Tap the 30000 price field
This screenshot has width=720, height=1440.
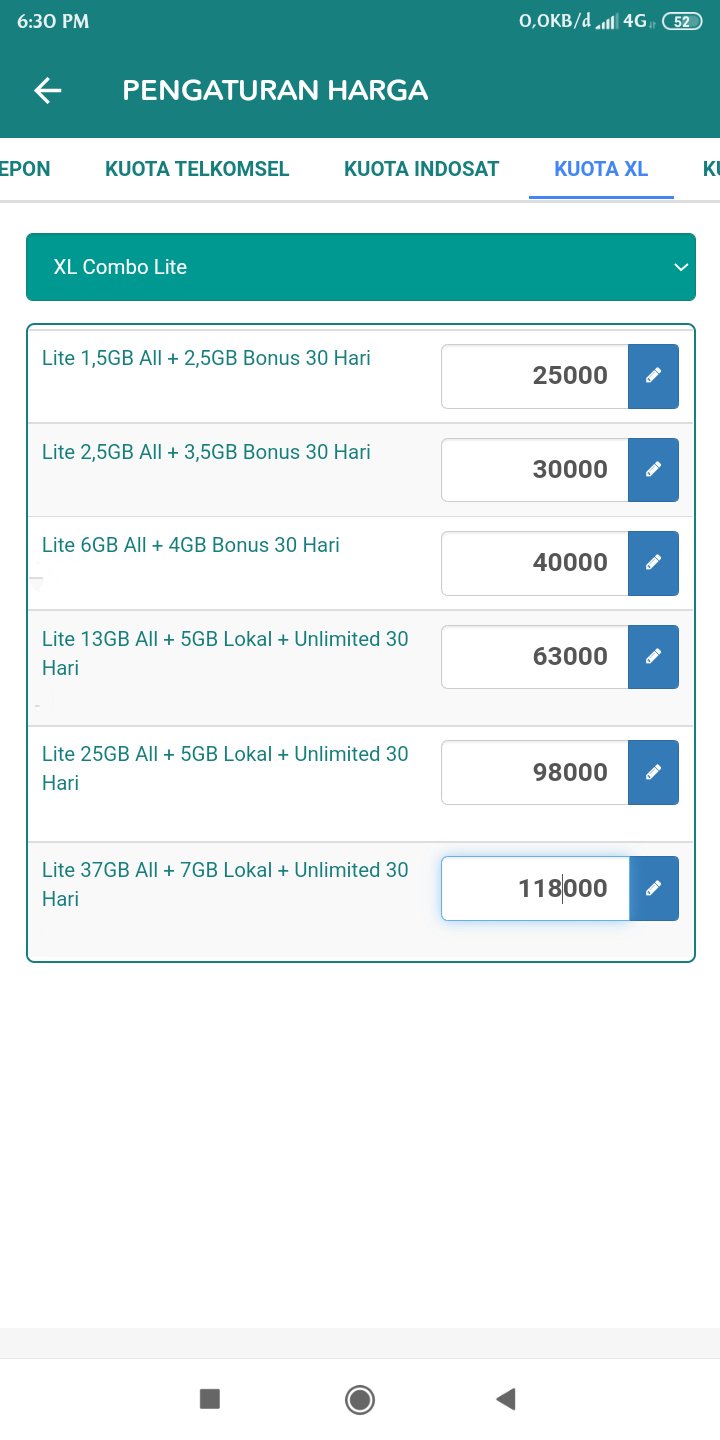(535, 470)
